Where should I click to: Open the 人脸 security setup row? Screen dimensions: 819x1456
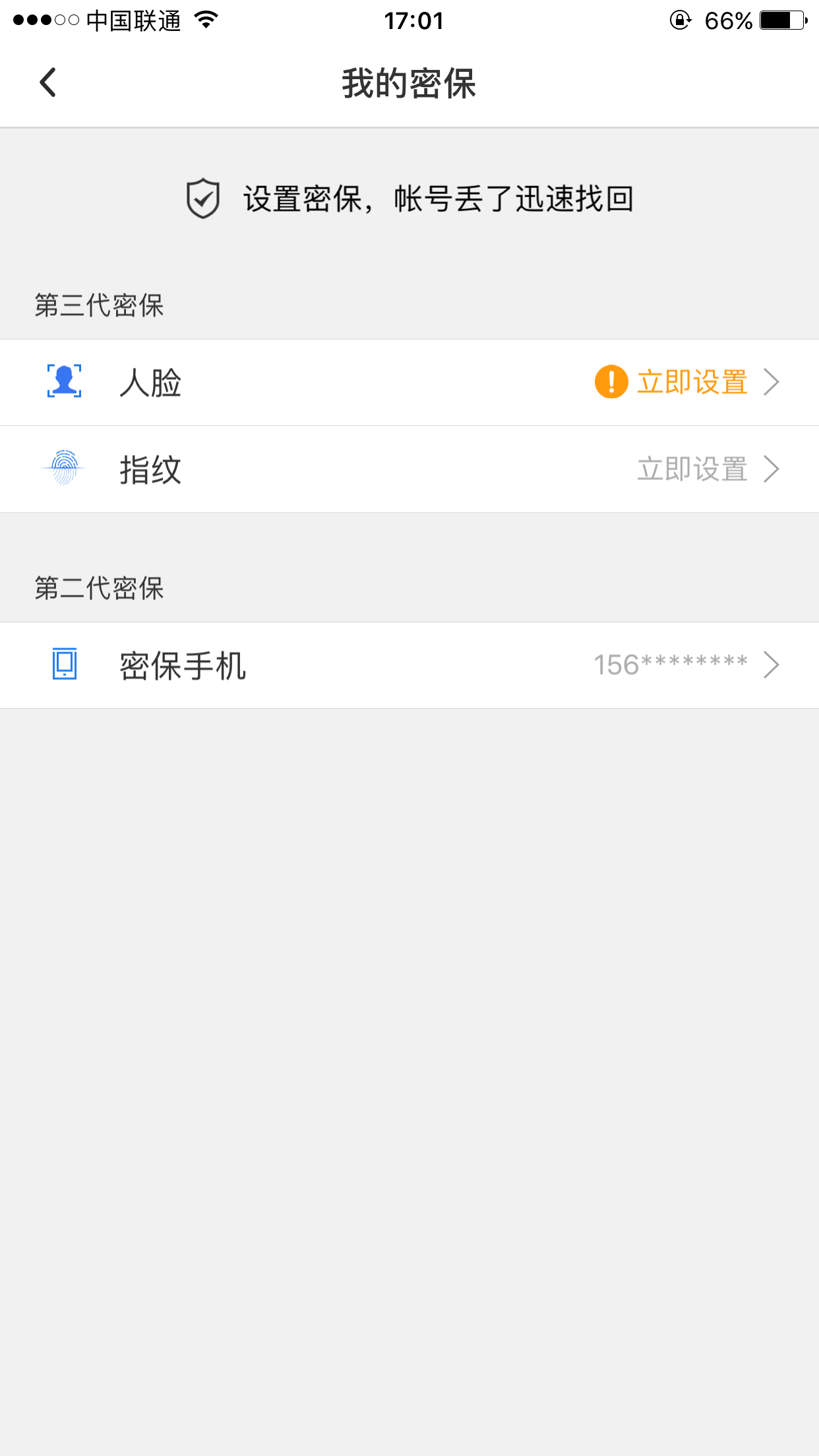click(409, 382)
